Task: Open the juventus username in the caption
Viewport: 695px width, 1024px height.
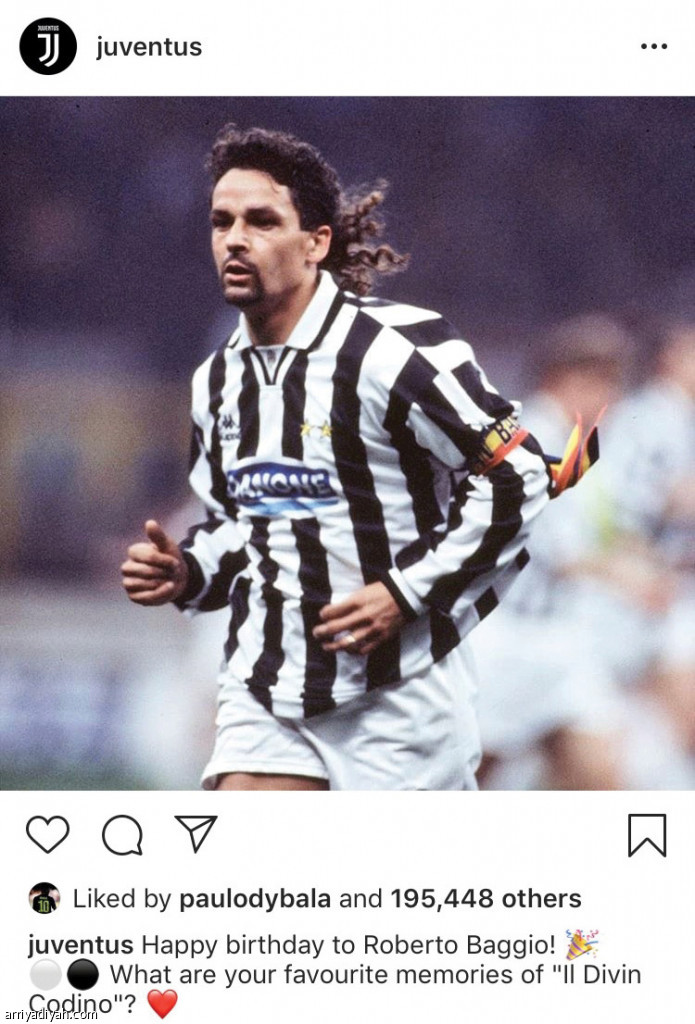Action: 80,945
